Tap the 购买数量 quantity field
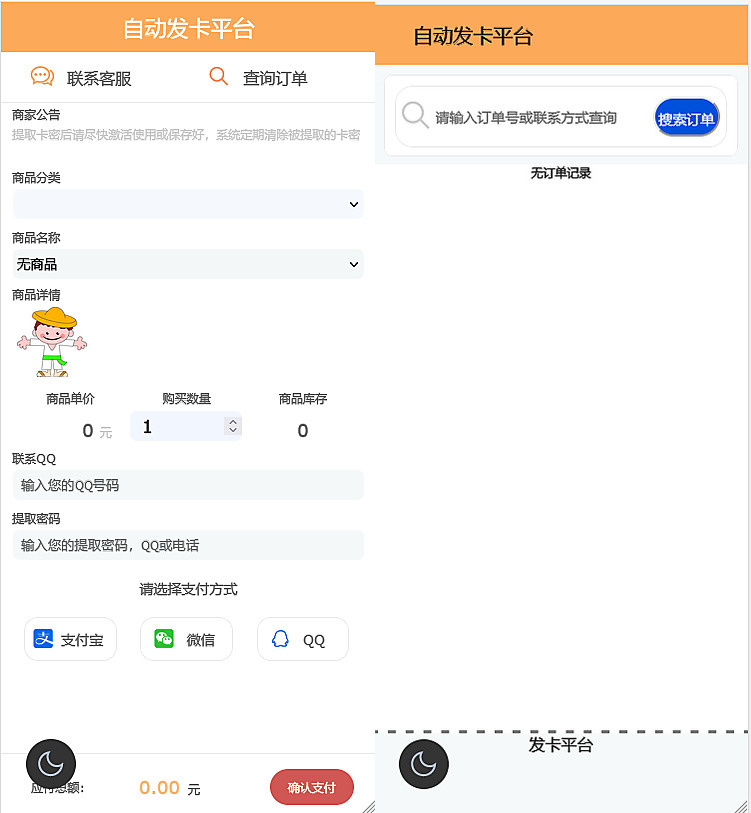Viewport: 751px width, 813px height. (180, 427)
